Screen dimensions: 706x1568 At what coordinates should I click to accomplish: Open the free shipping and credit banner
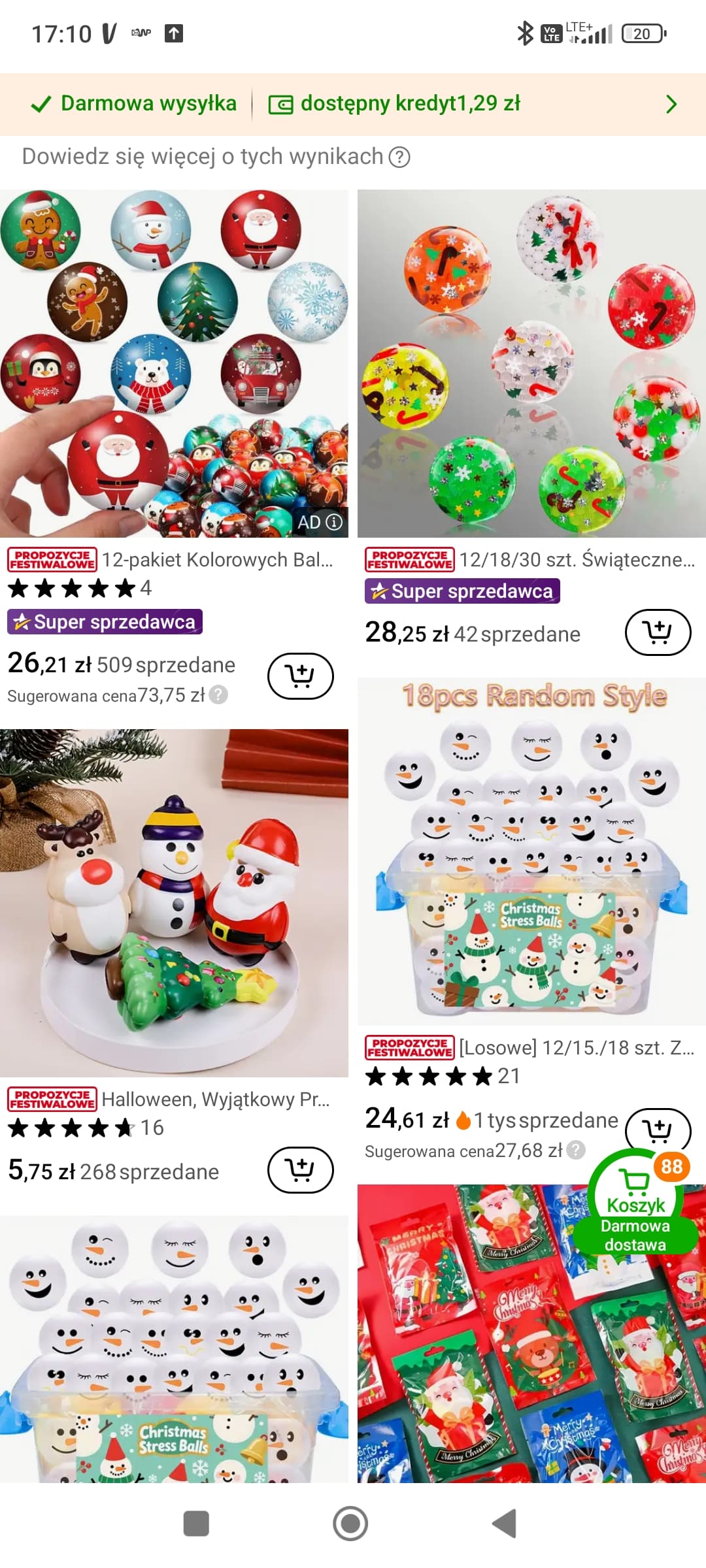(x=353, y=104)
